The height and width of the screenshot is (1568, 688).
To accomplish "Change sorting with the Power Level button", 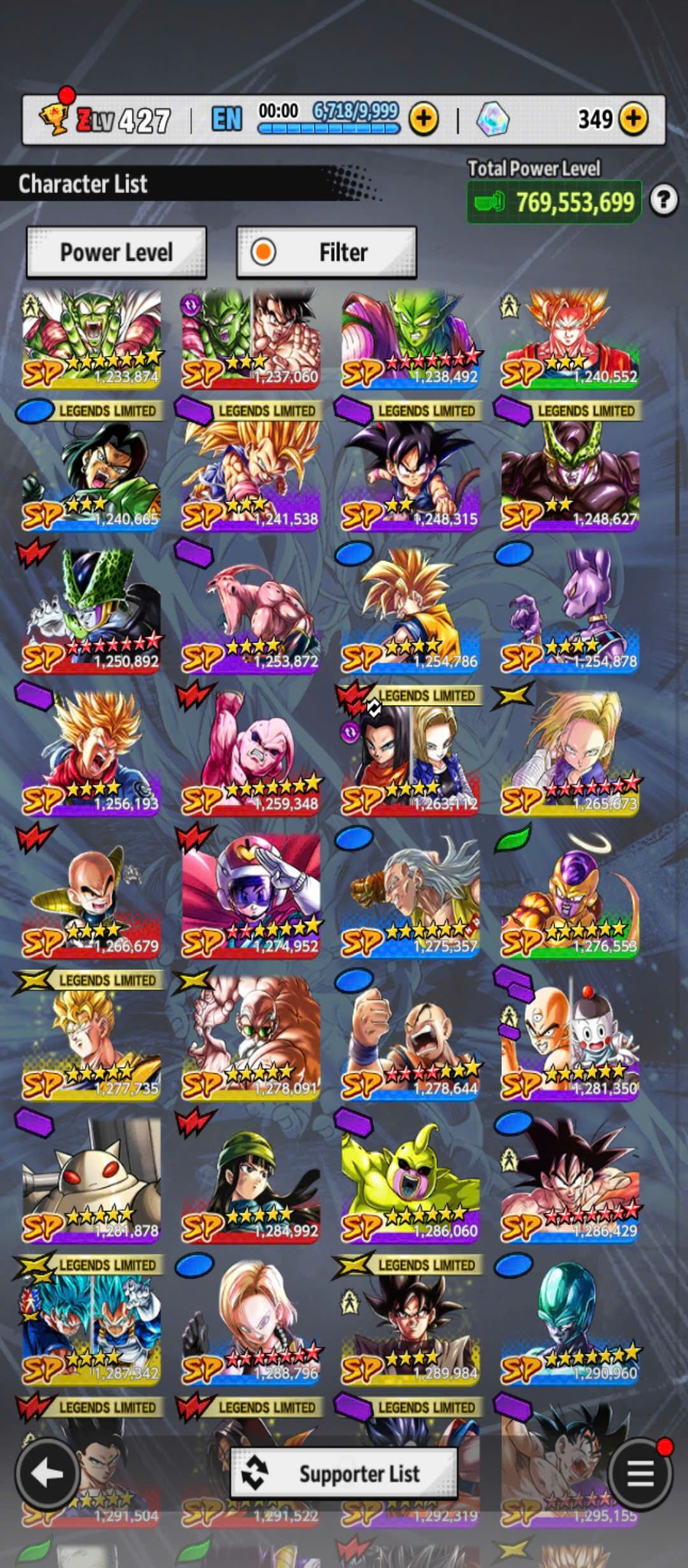I will (x=117, y=252).
